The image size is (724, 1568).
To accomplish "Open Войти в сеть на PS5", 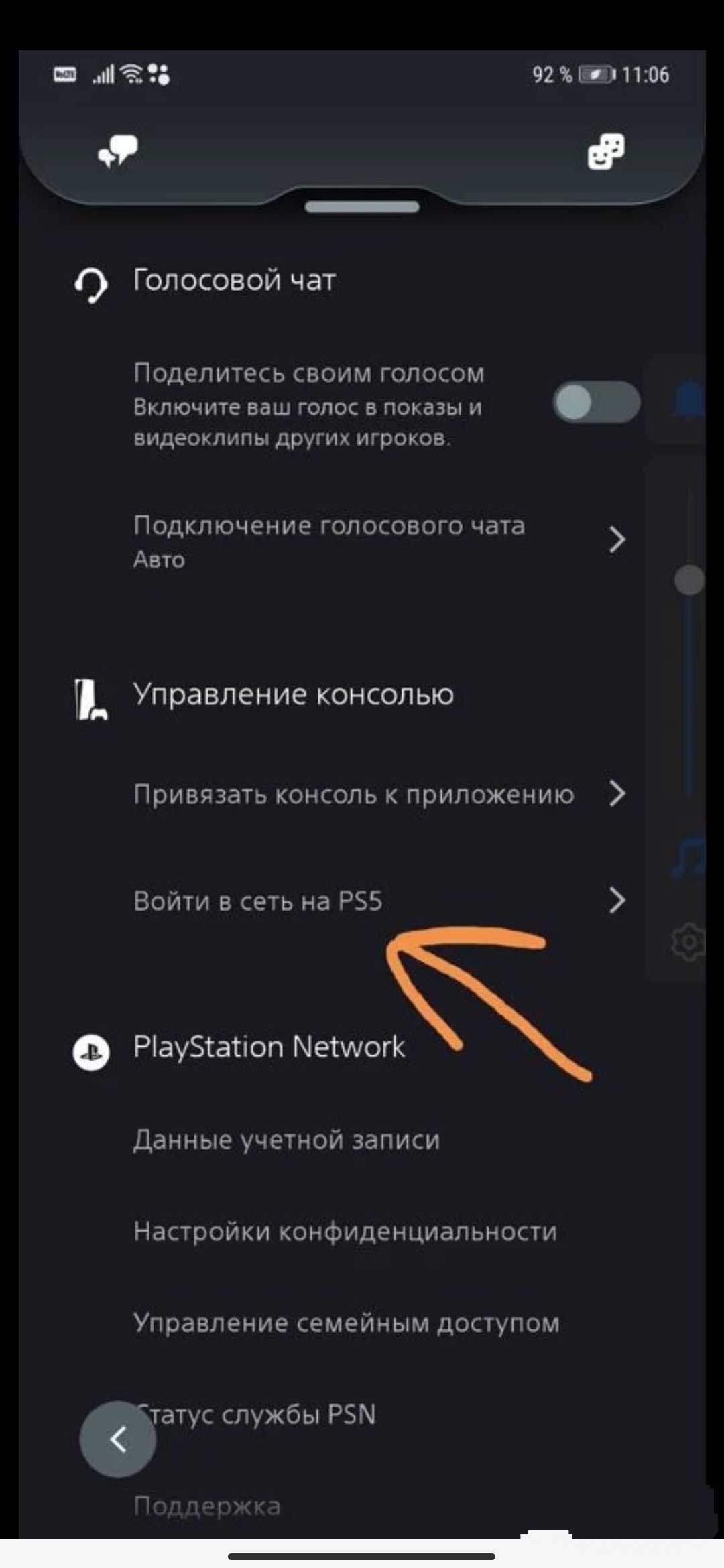I will click(379, 901).
